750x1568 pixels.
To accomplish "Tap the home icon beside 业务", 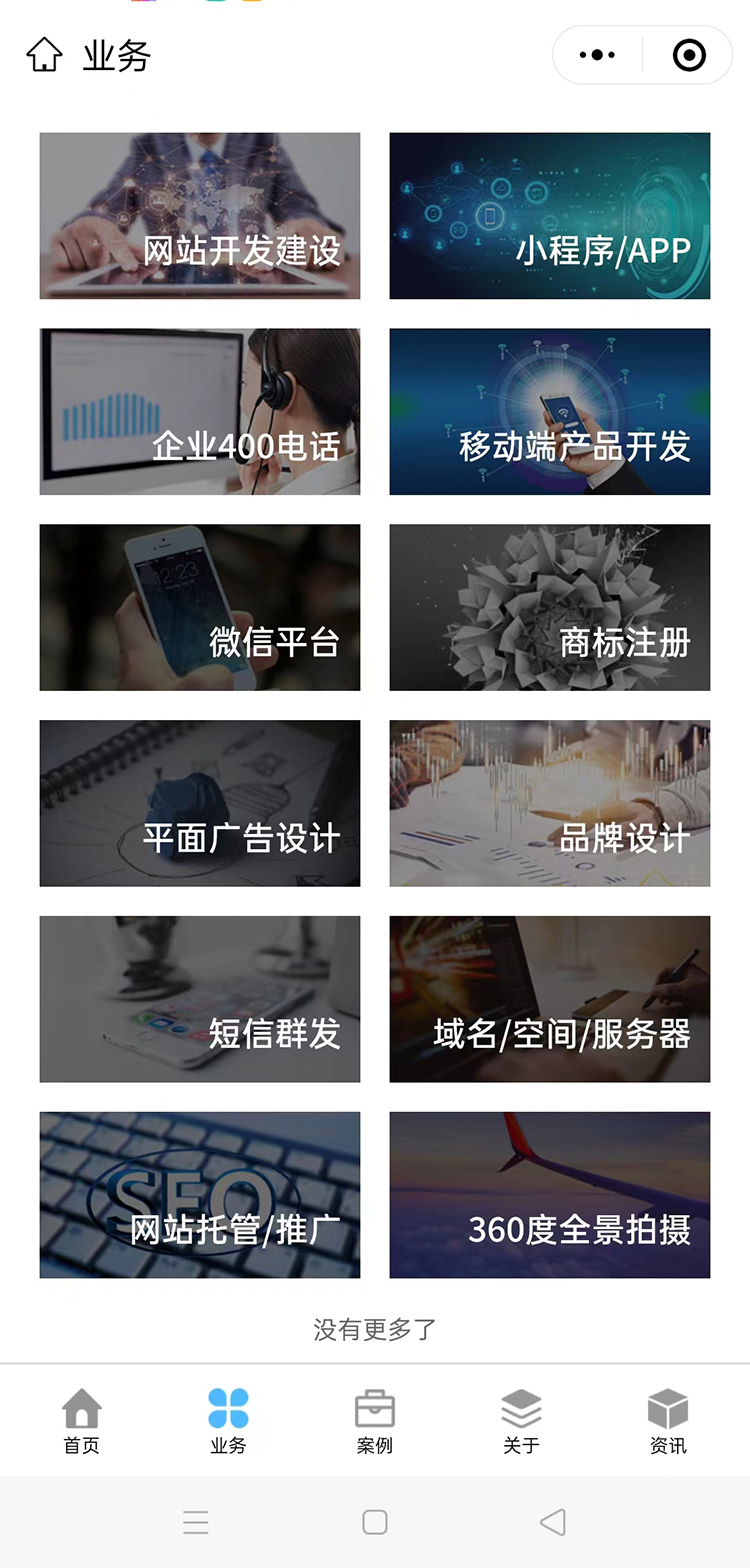I will click(44, 55).
